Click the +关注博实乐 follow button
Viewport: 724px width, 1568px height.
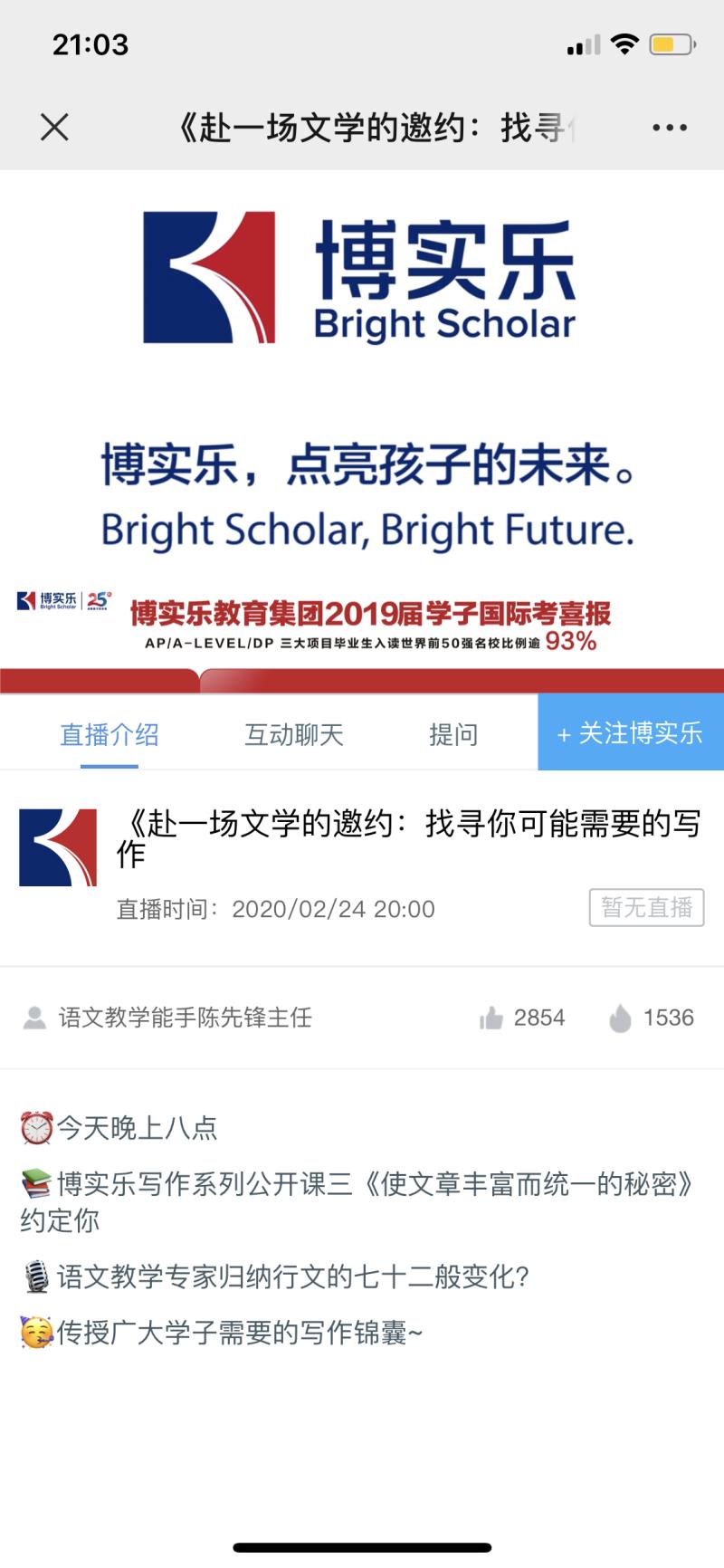[x=631, y=734]
